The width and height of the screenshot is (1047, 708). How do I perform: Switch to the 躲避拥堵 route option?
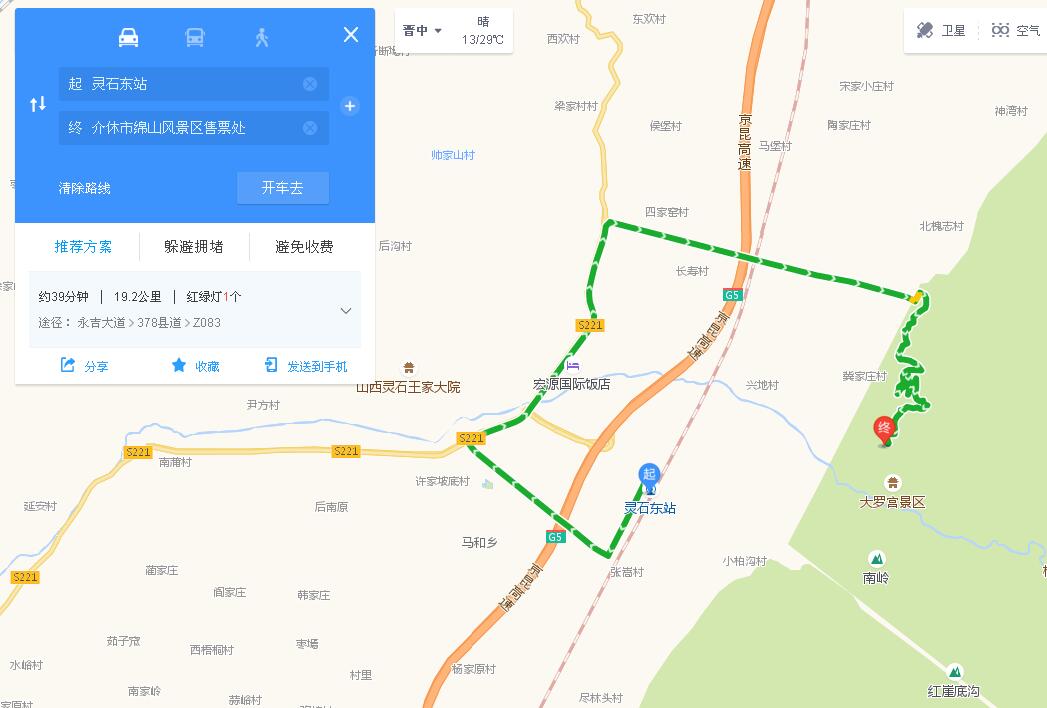point(194,247)
